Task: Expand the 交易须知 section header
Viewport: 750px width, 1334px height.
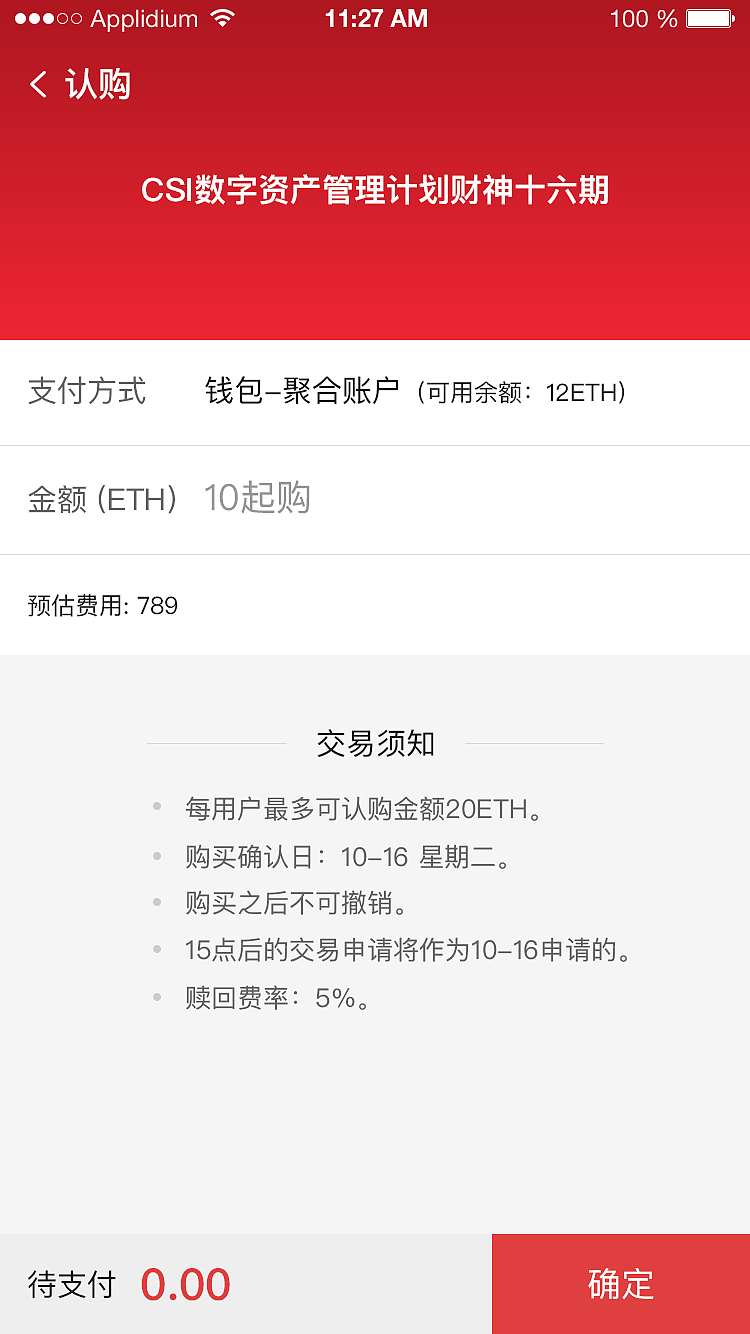Action: tap(375, 742)
